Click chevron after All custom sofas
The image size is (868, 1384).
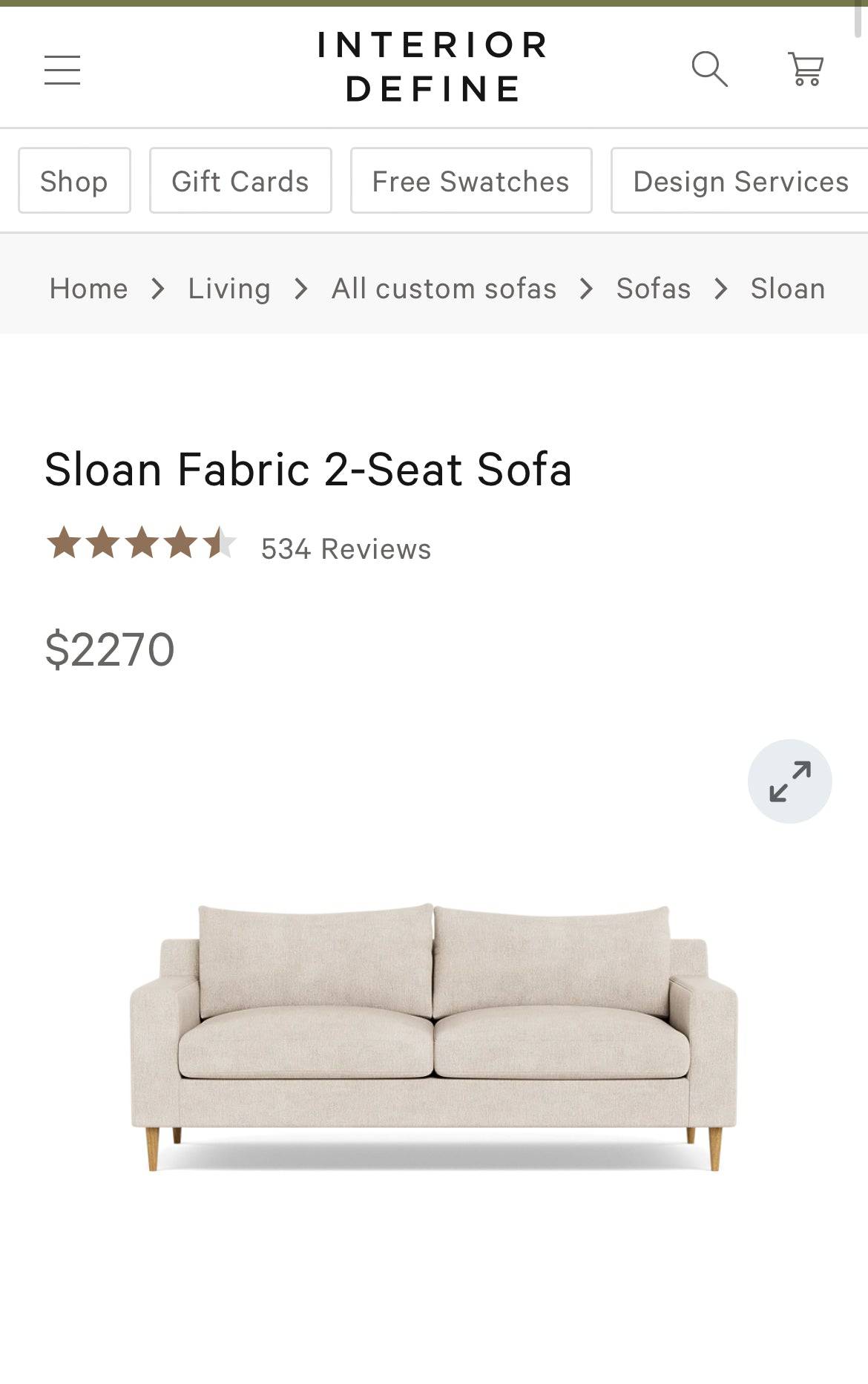(x=587, y=289)
